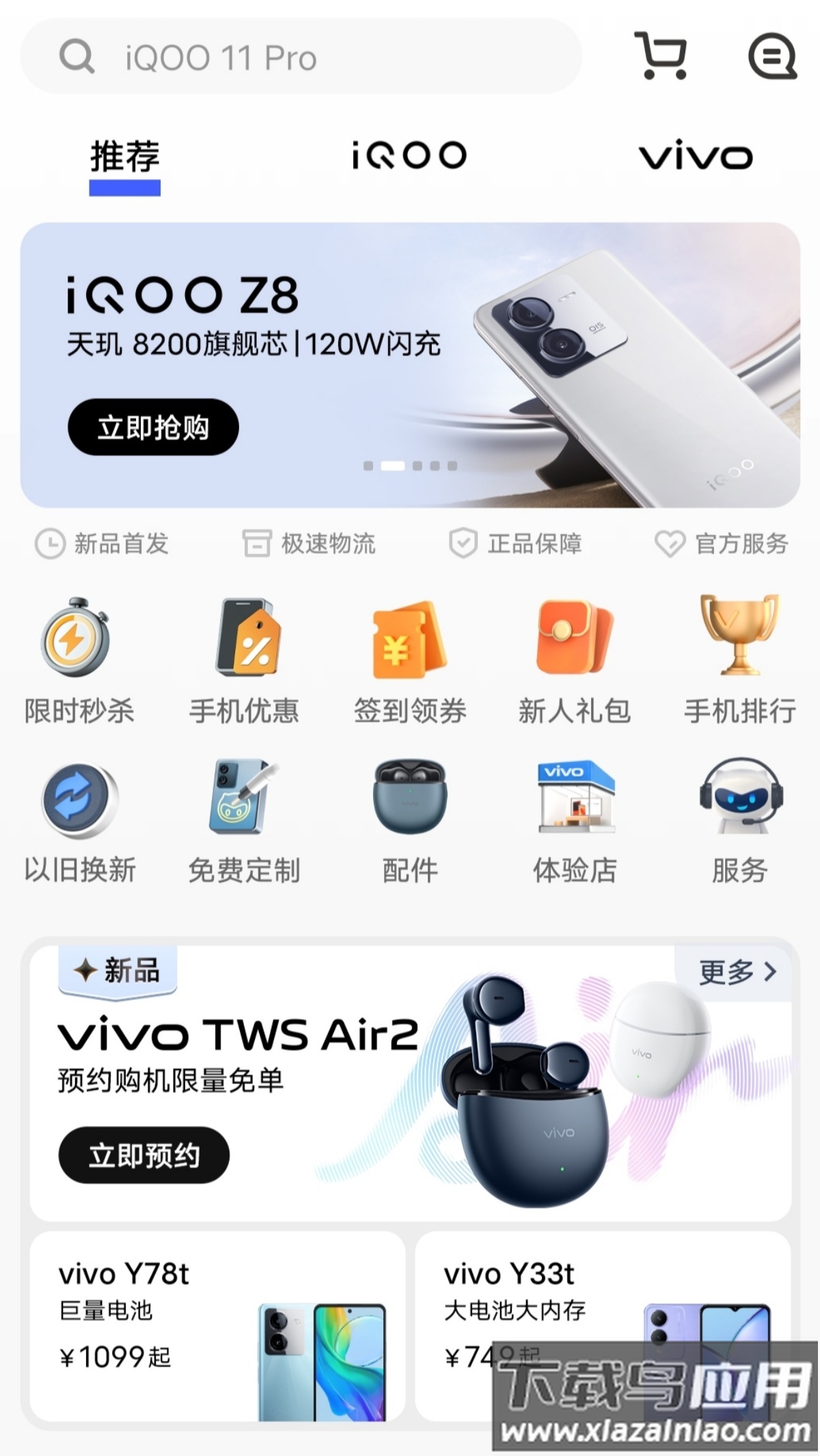Tap 更多 to see more new products
This screenshot has height=1456, width=820.
tap(737, 971)
